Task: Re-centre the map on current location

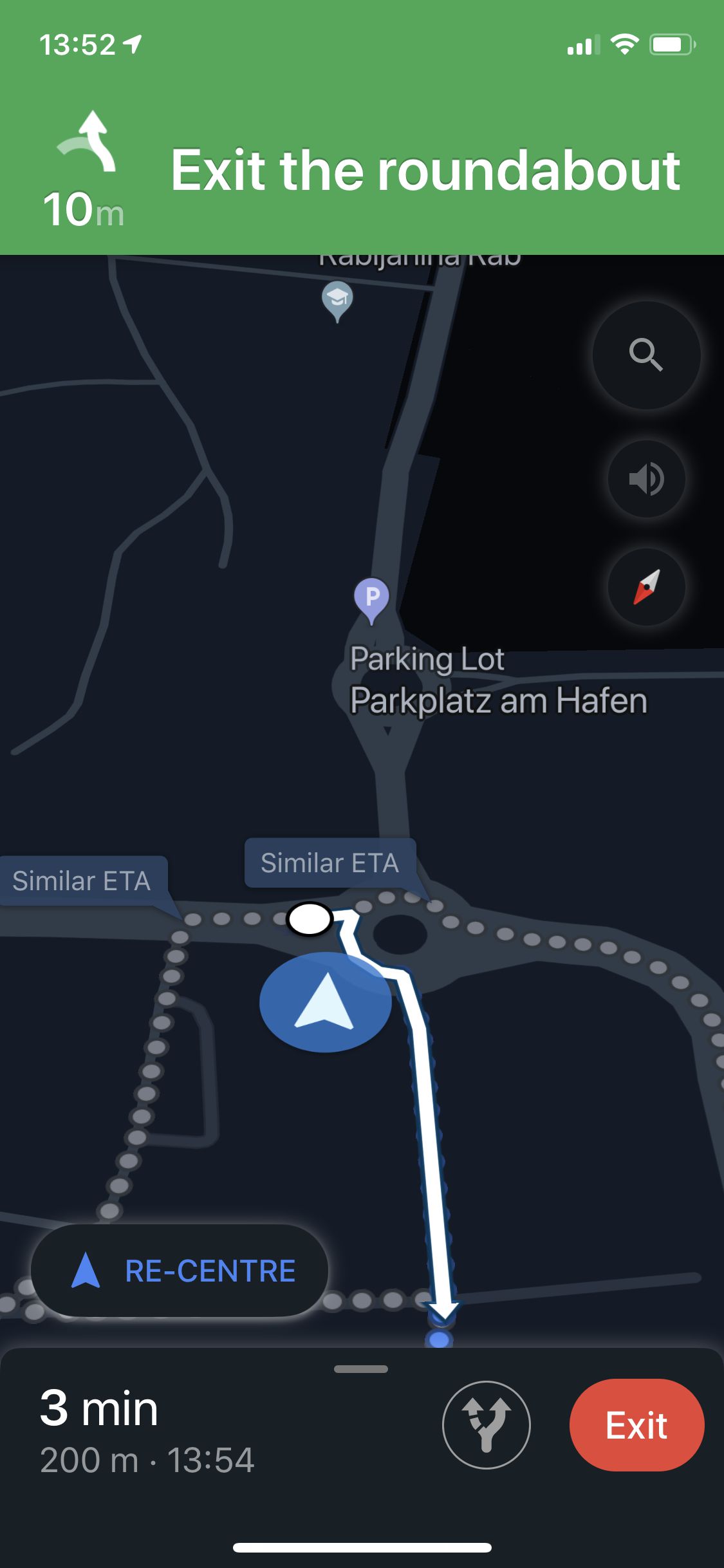Action: [x=180, y=1271]
